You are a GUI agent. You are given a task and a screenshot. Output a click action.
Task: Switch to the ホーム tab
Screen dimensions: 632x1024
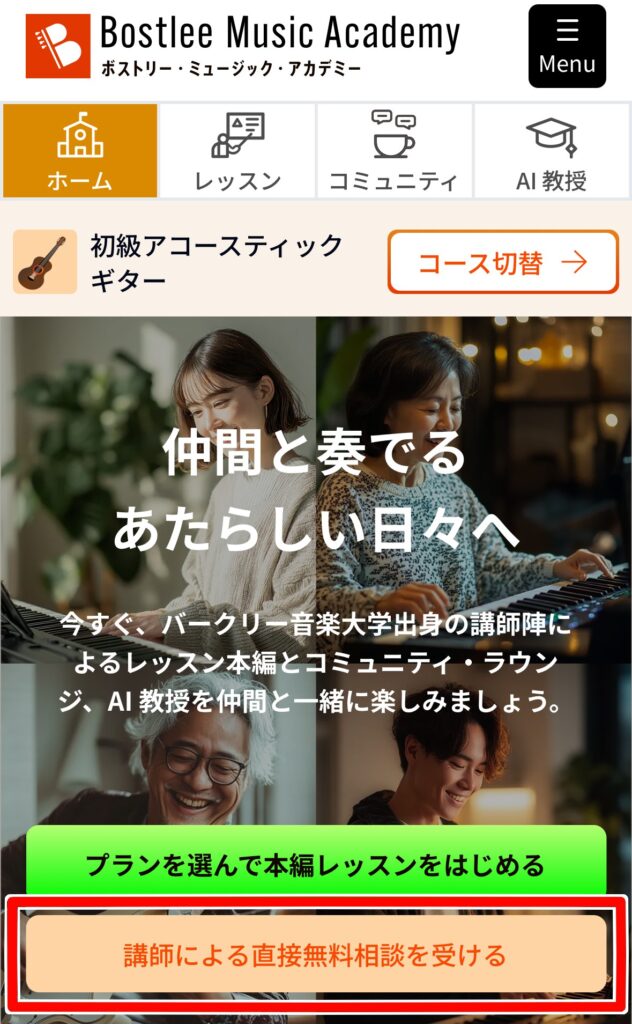click(80, 151)
